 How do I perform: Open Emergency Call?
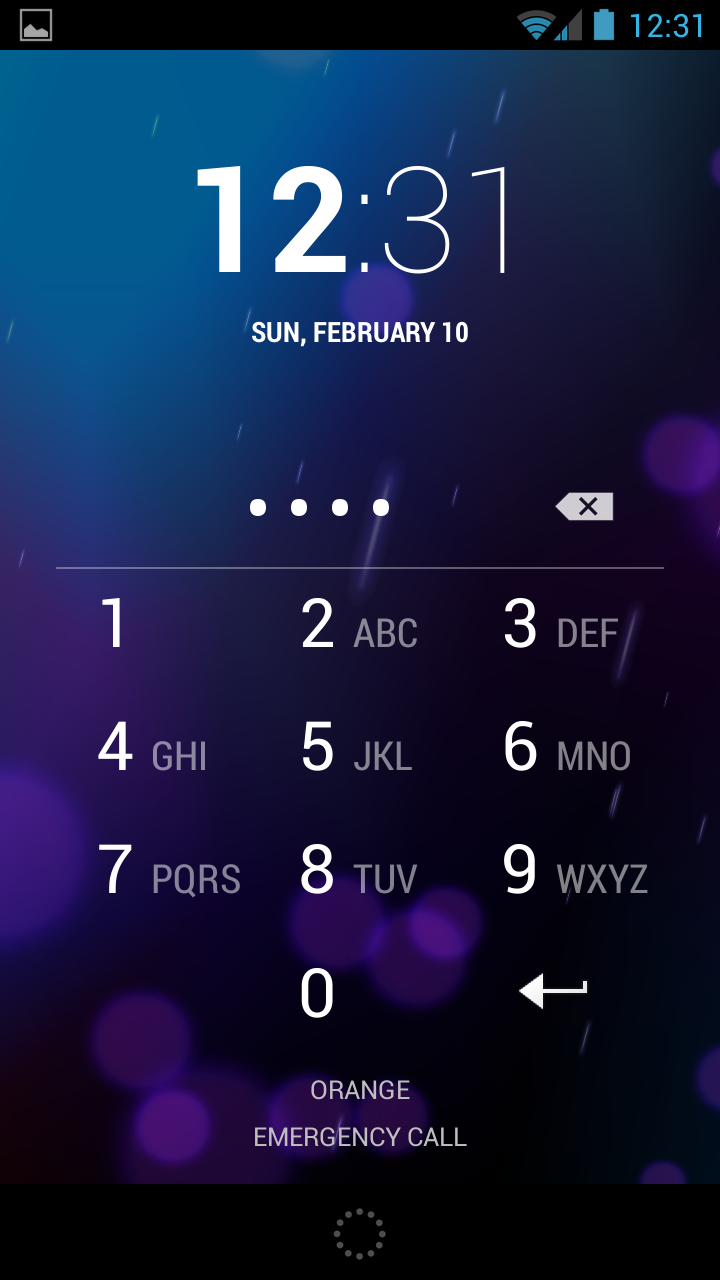tap(360, 1137)
